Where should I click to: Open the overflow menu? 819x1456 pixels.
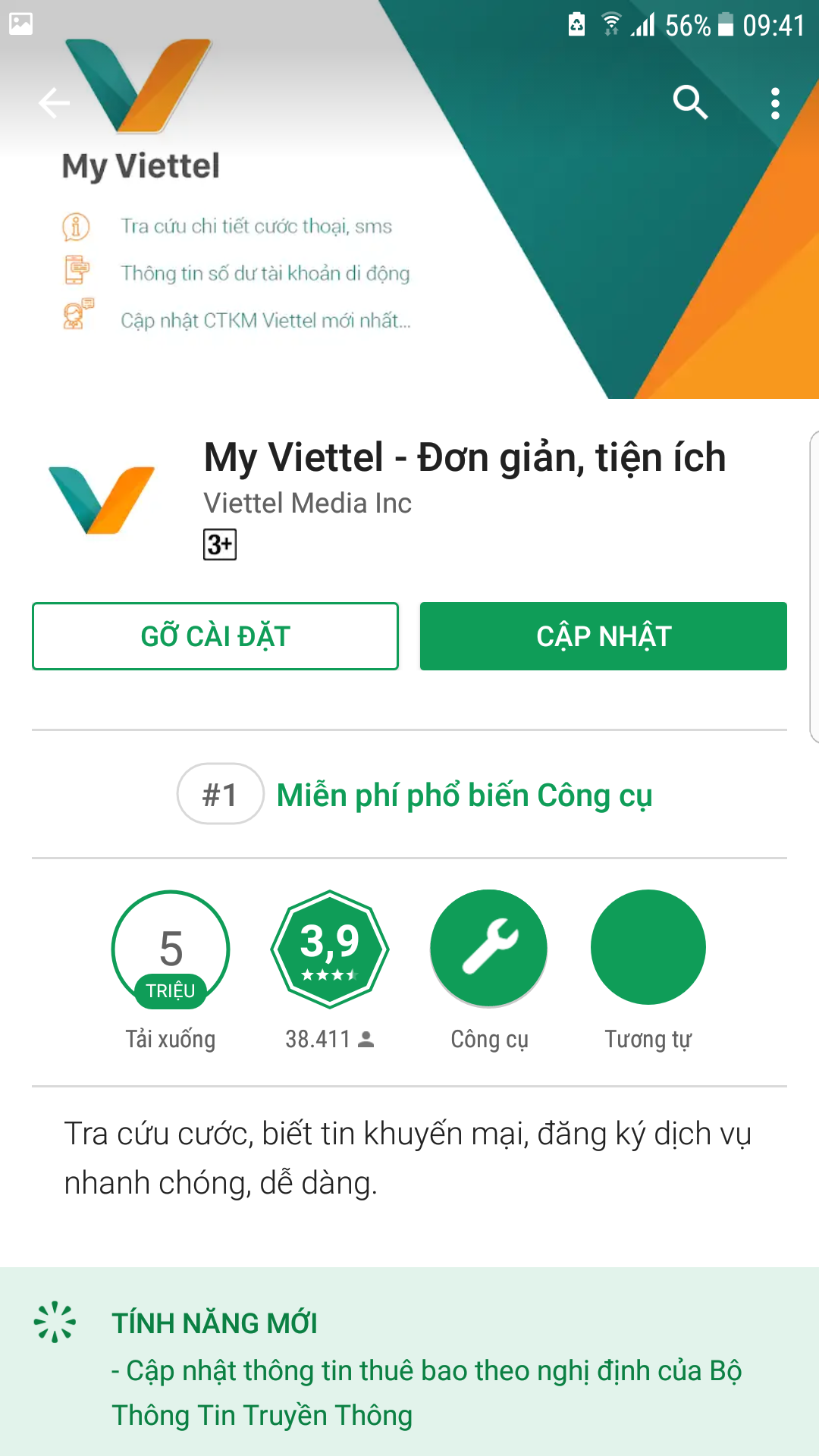(774, 103)
